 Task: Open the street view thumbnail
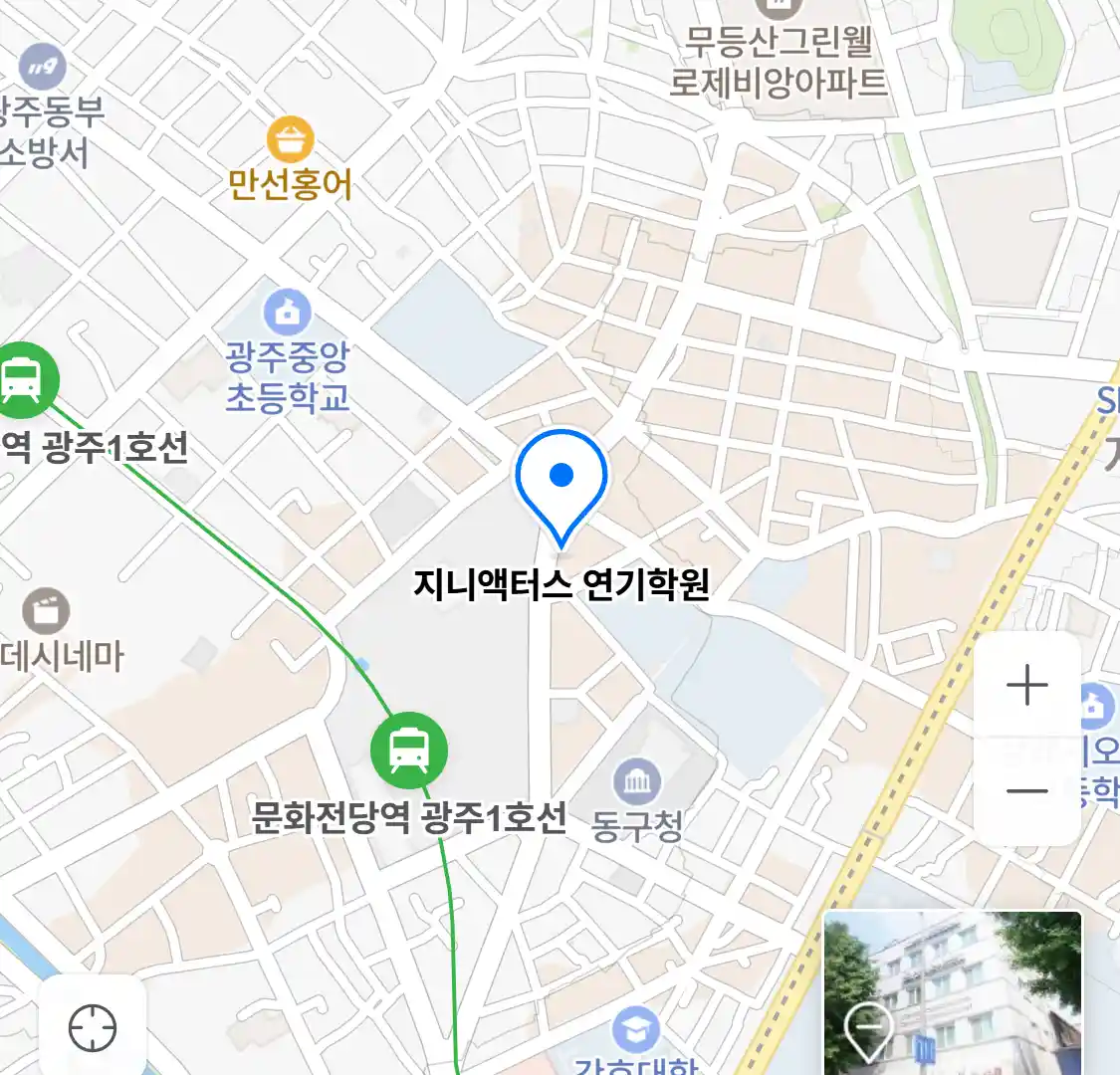click(x=953, y=991)
